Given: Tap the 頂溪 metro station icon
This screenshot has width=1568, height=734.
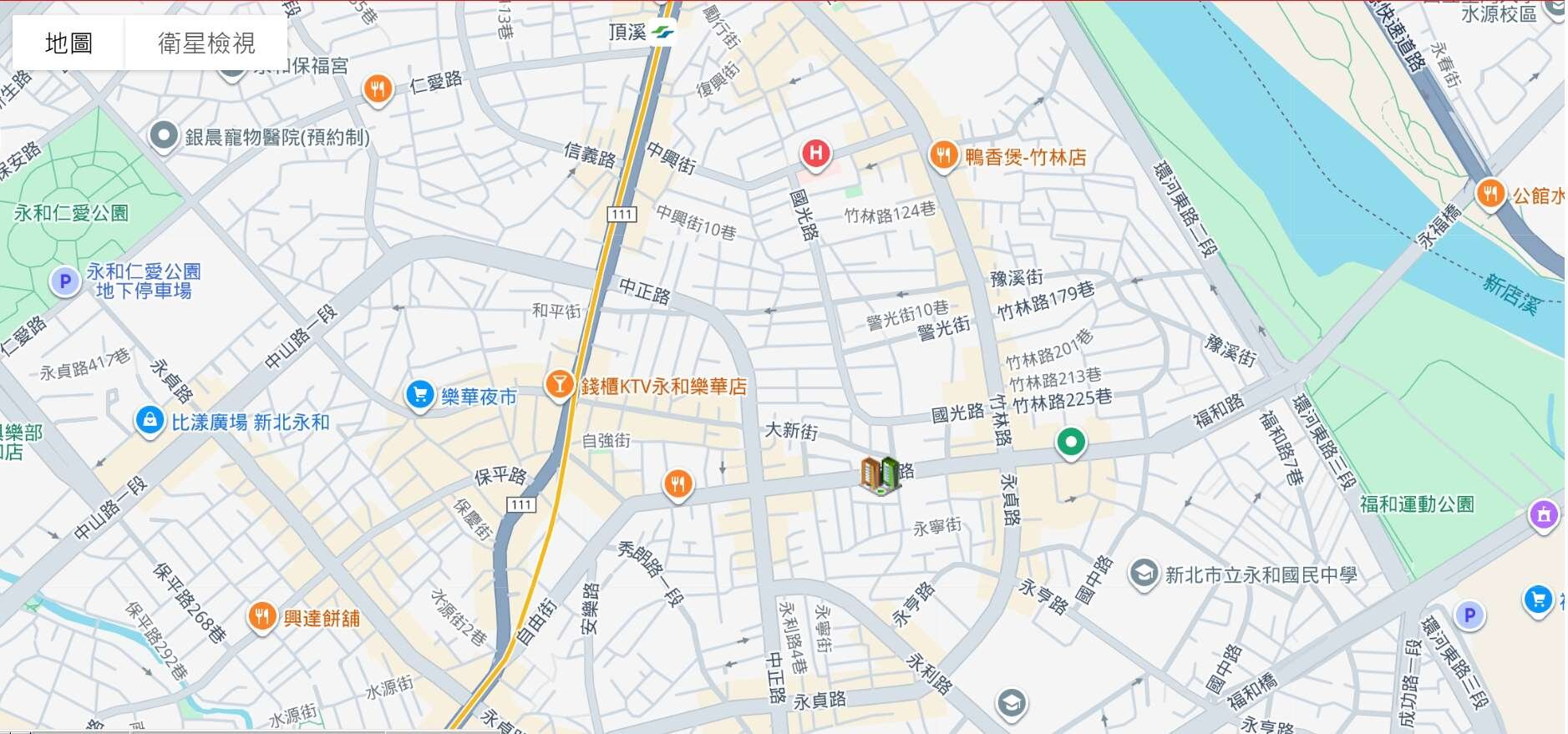Looking at the screenshot, I should coord(663,32).
